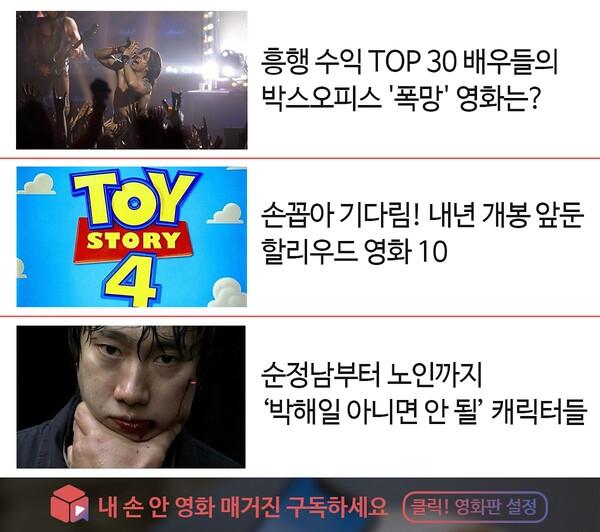Screen dimensions: 600x532
Task: Open the Toy Story 4 Hollywood movies article
Action: click(x=420, y=234)
